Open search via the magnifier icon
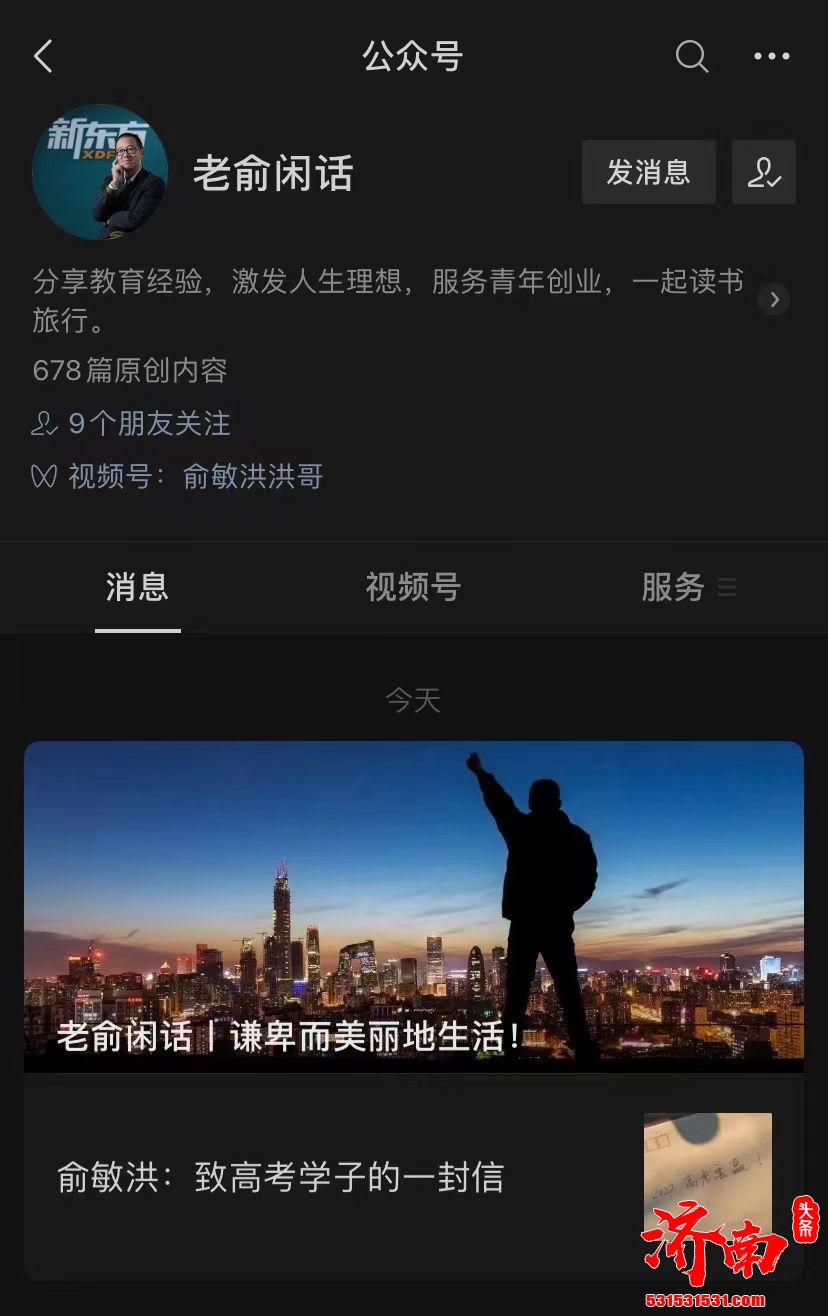The height and width of the screenshot is (1316, 828). coord(692,57)
